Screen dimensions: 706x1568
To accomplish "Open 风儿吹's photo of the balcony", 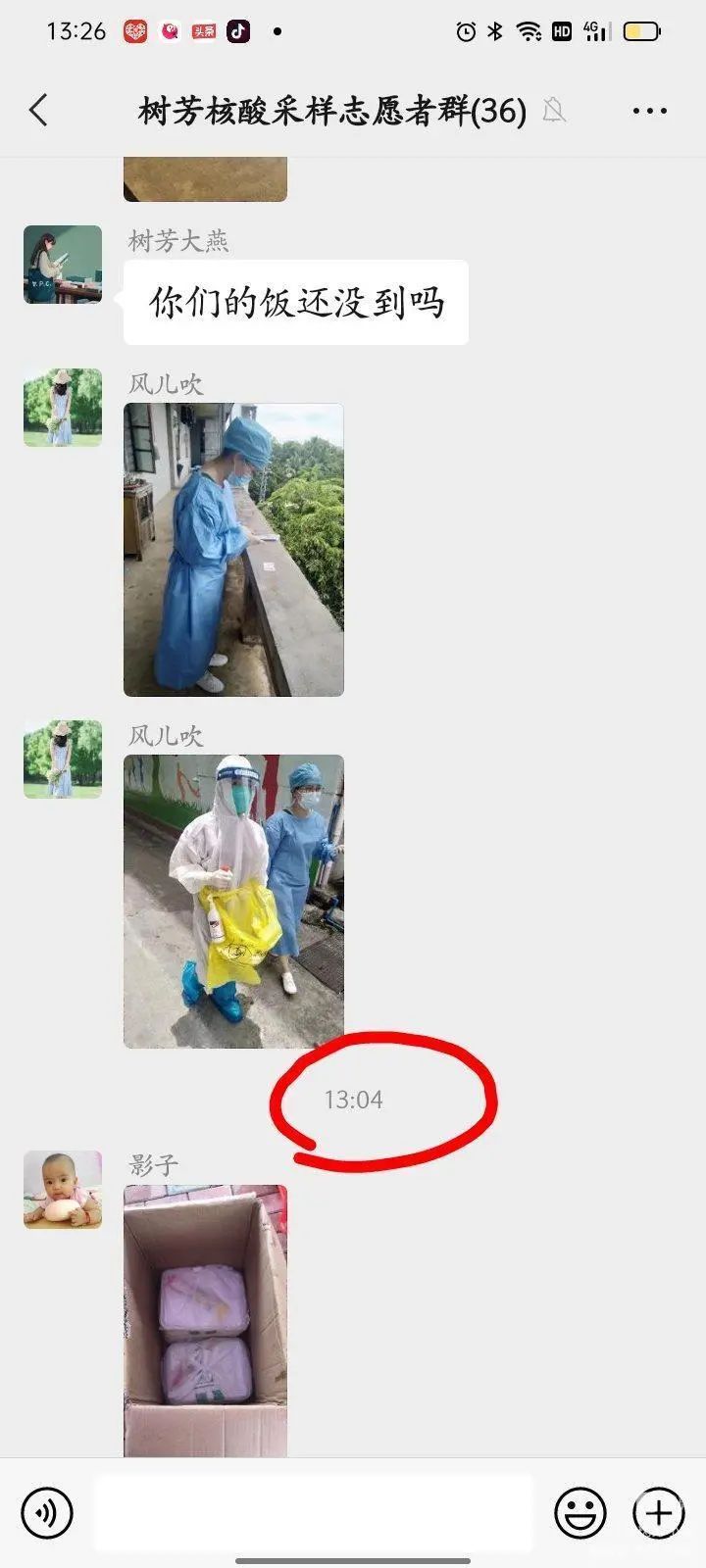I will click(x=233, y=550).
